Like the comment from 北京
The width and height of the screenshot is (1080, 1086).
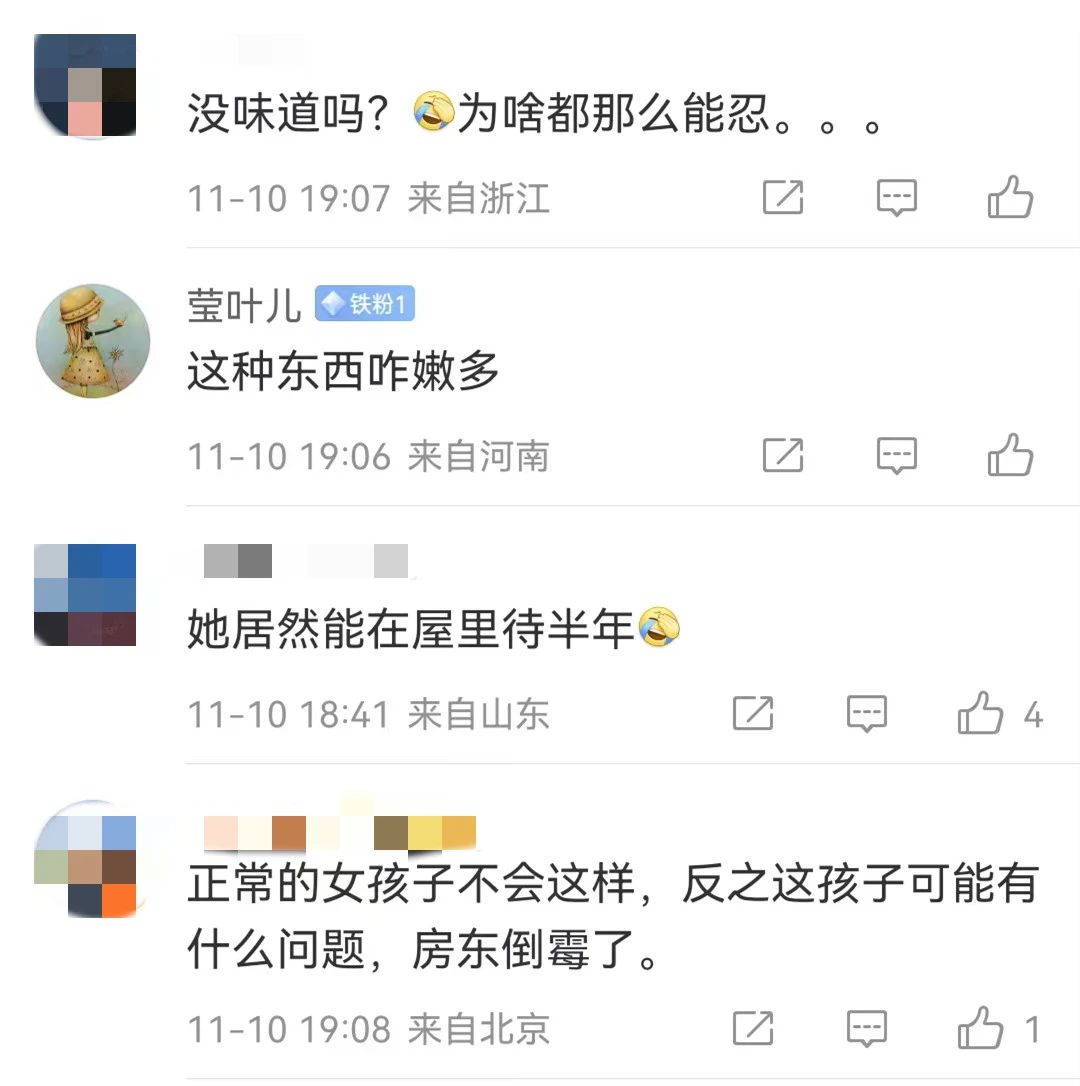(981, 1027)
